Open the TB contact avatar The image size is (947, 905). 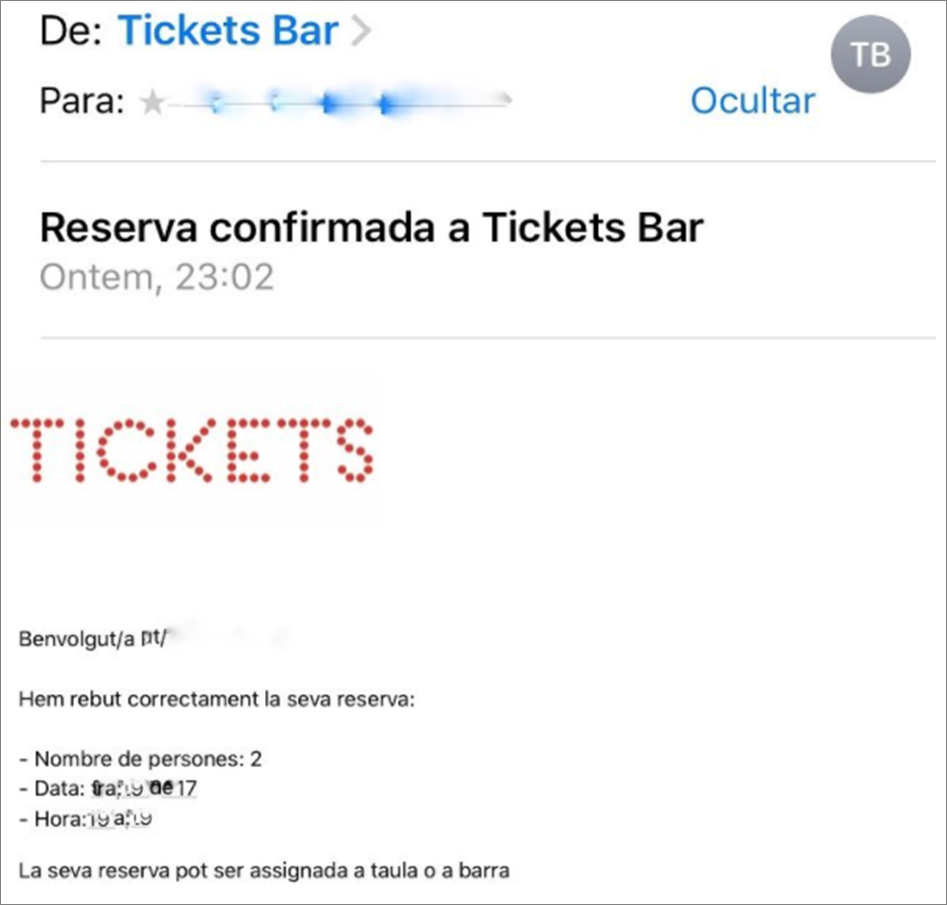tap(870, 53)
